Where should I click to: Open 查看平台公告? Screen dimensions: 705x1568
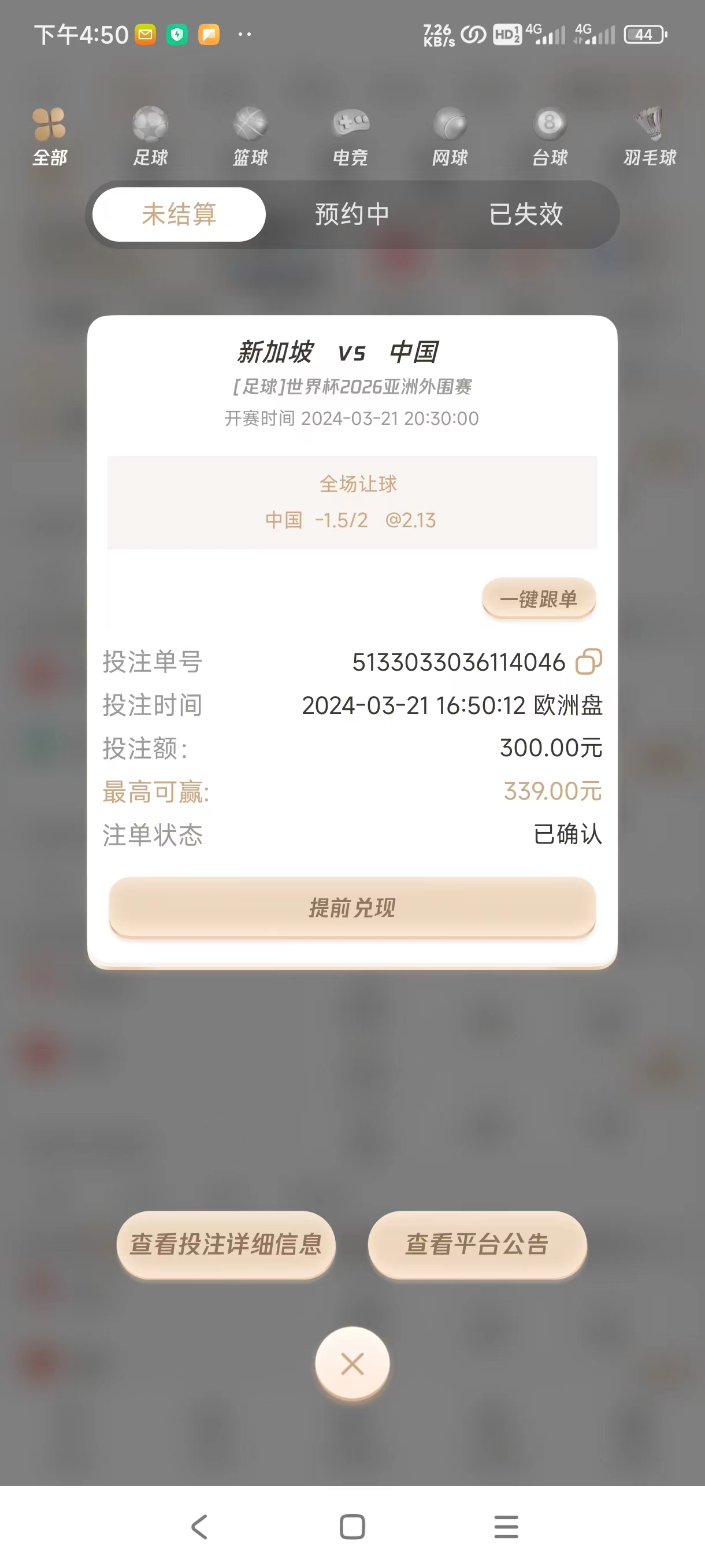click(x=477, y=1244)
